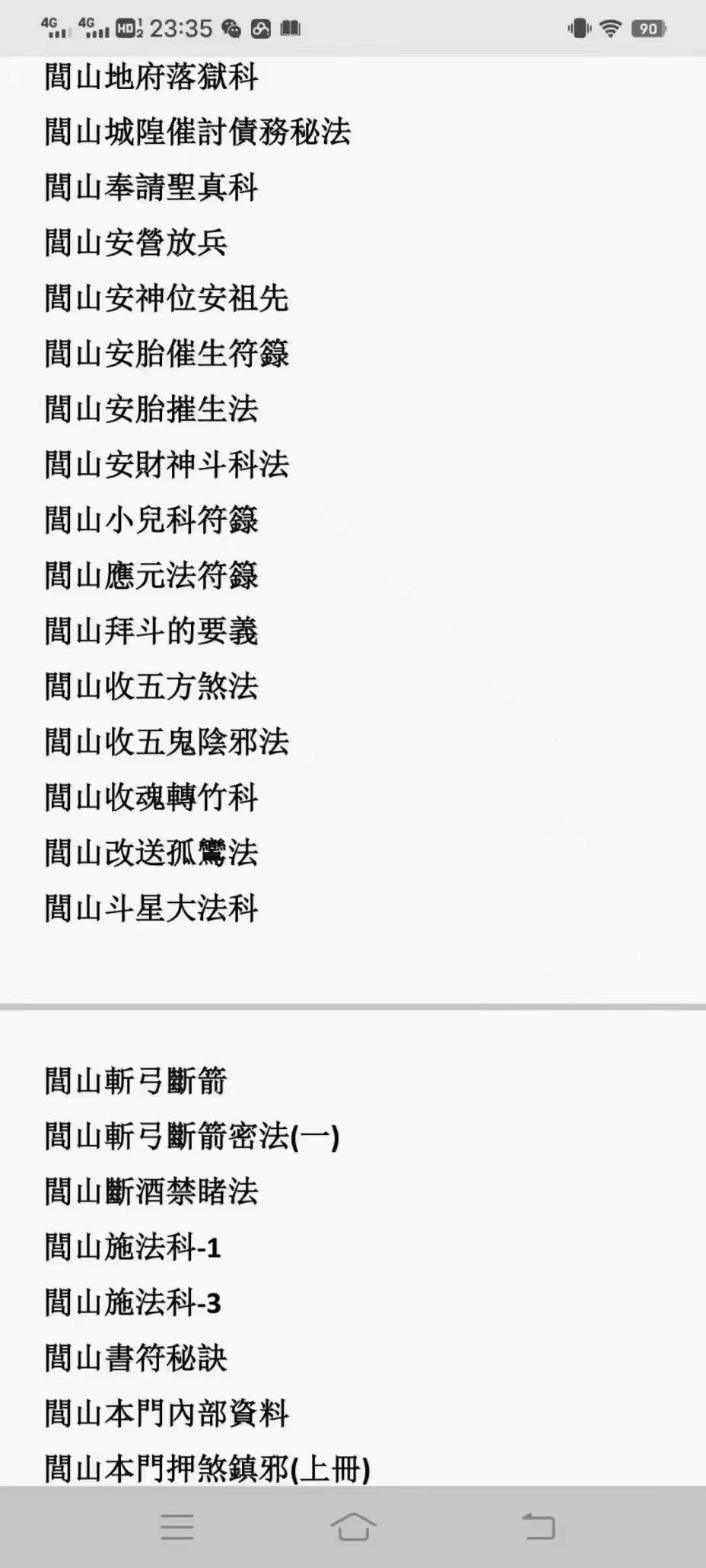This screenshot has width=706, height=1568.
Task: Open the 閭山拜斗的要義 entry
Action: pos(154,630)
